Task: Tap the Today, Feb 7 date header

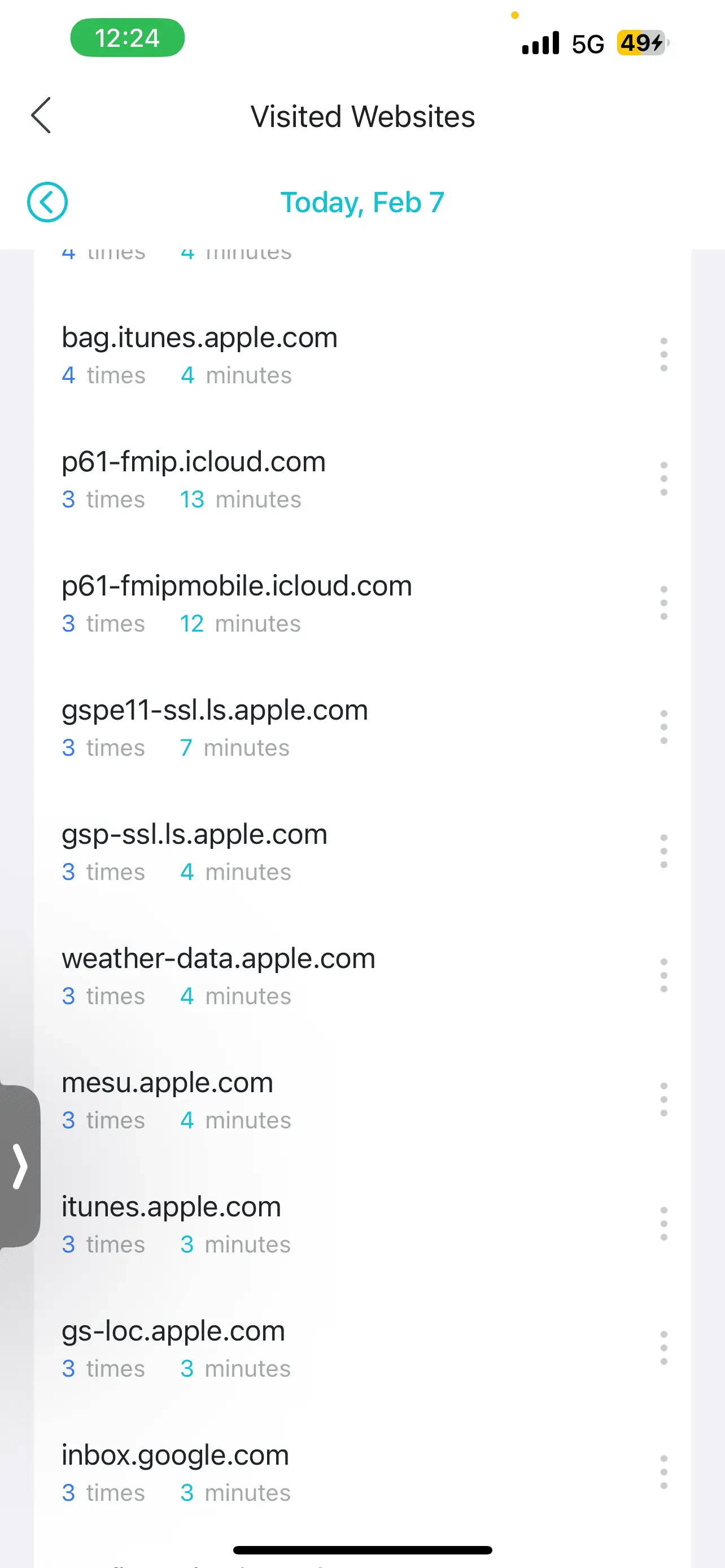Action: (363, 203)
